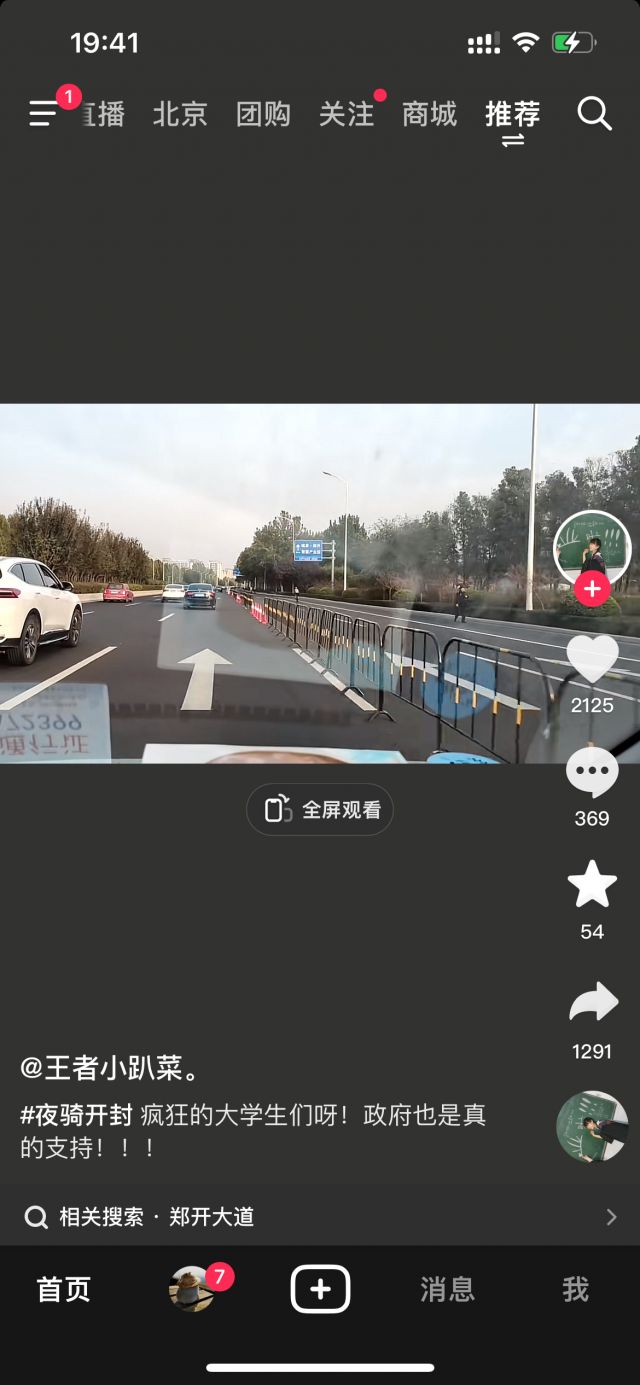
Task: Open search with the magnifier icon
Action: coord(594,114)
